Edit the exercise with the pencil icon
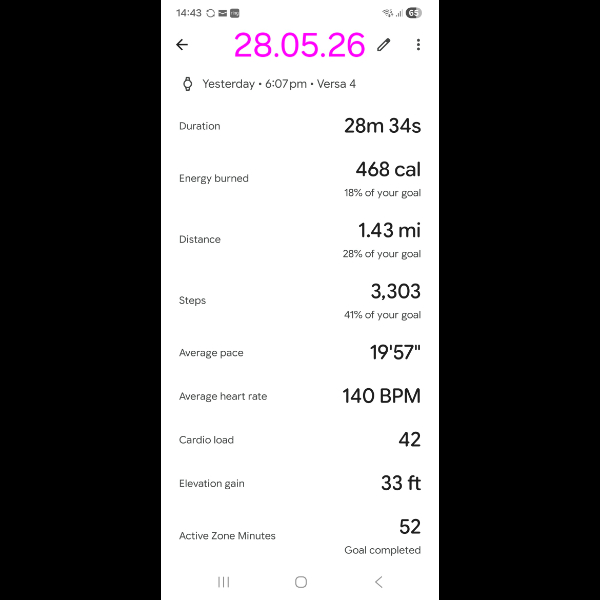Image resolution: width=600 pixels, height=600 pixels. coord(383,45)
